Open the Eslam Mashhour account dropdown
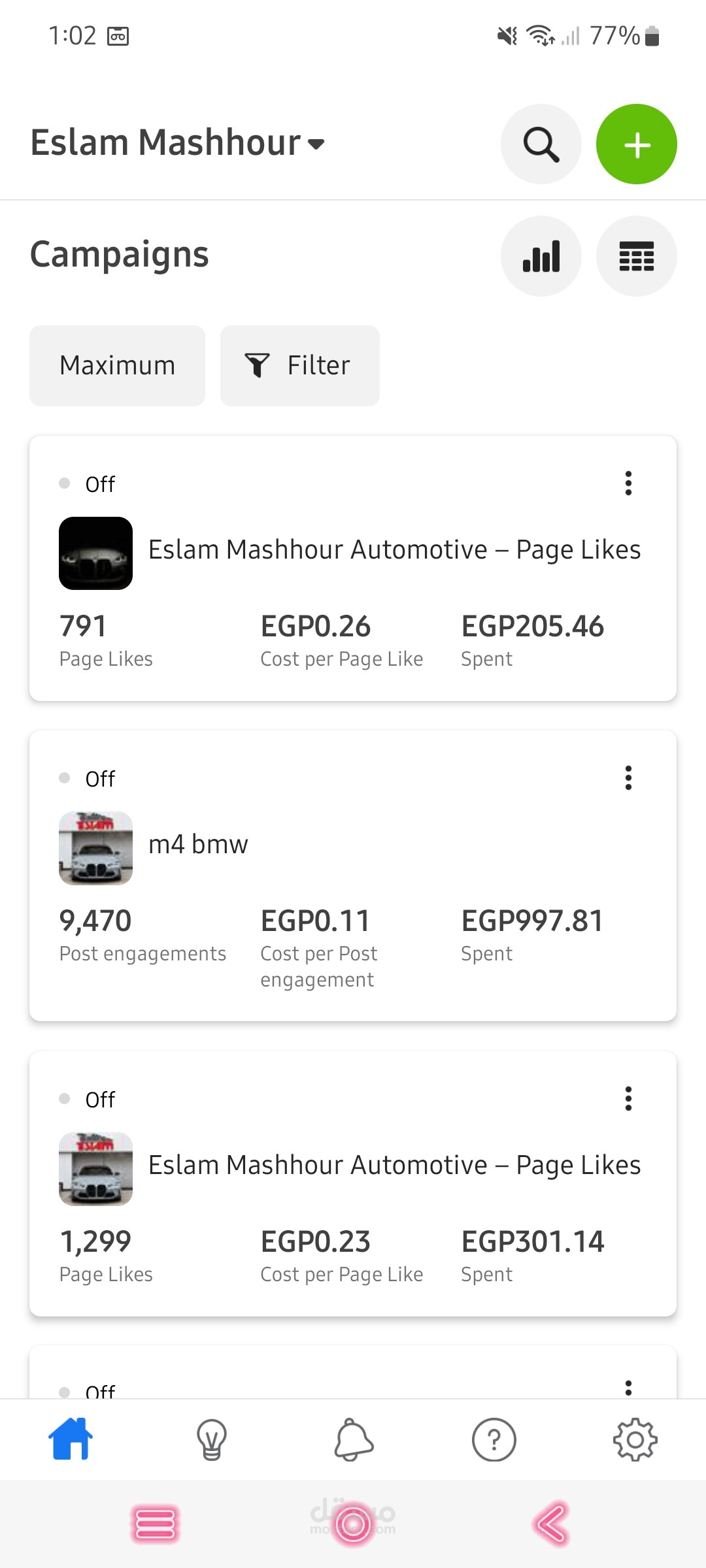The image size is (706, 1568). 178,143
